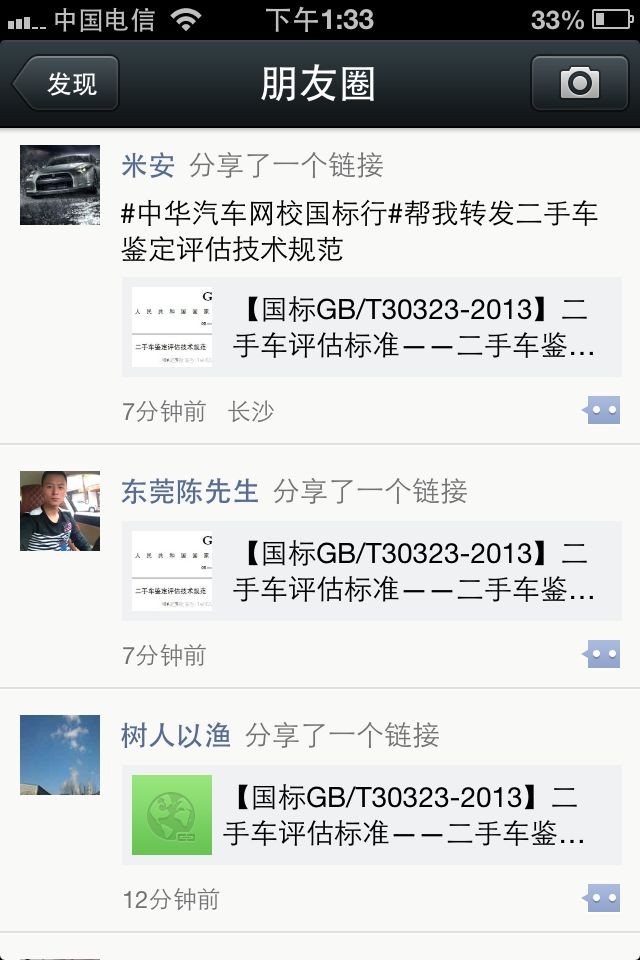Tap the name 树人以渔
The height and width of the screenshot is (960, 640).
(176, 736)
